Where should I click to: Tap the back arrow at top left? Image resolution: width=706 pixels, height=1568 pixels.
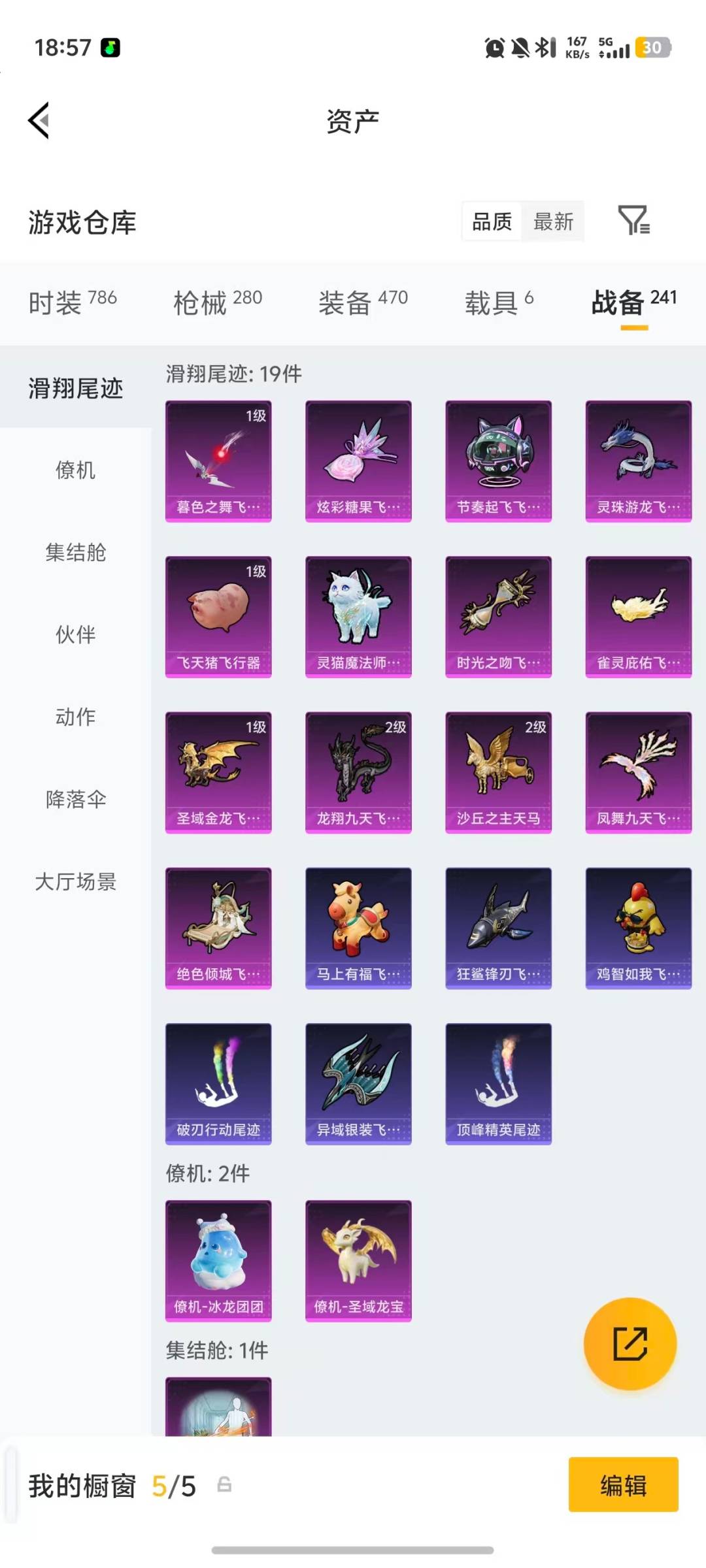pos(39,121)
